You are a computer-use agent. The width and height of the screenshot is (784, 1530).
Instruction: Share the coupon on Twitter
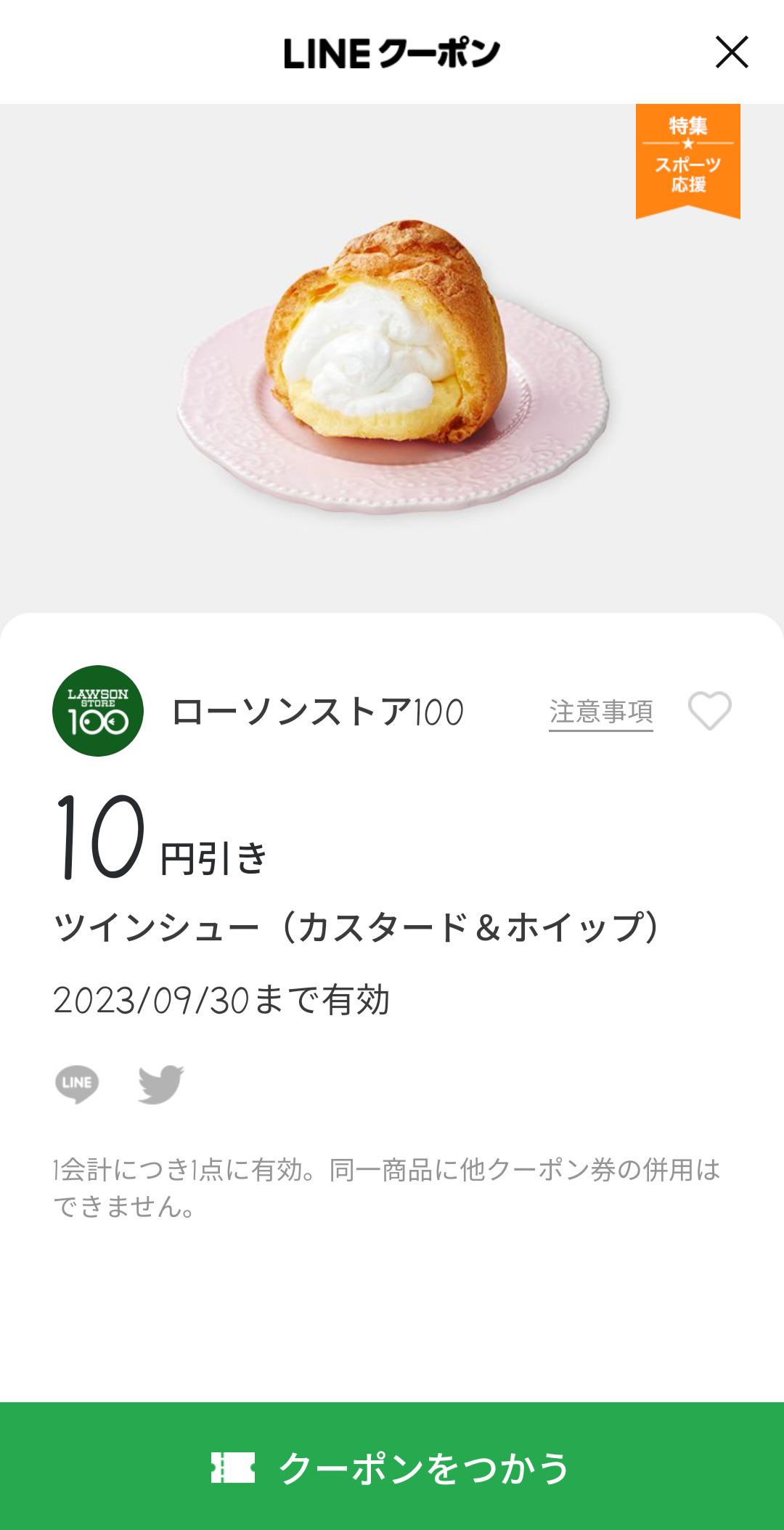click(161, 1083)
